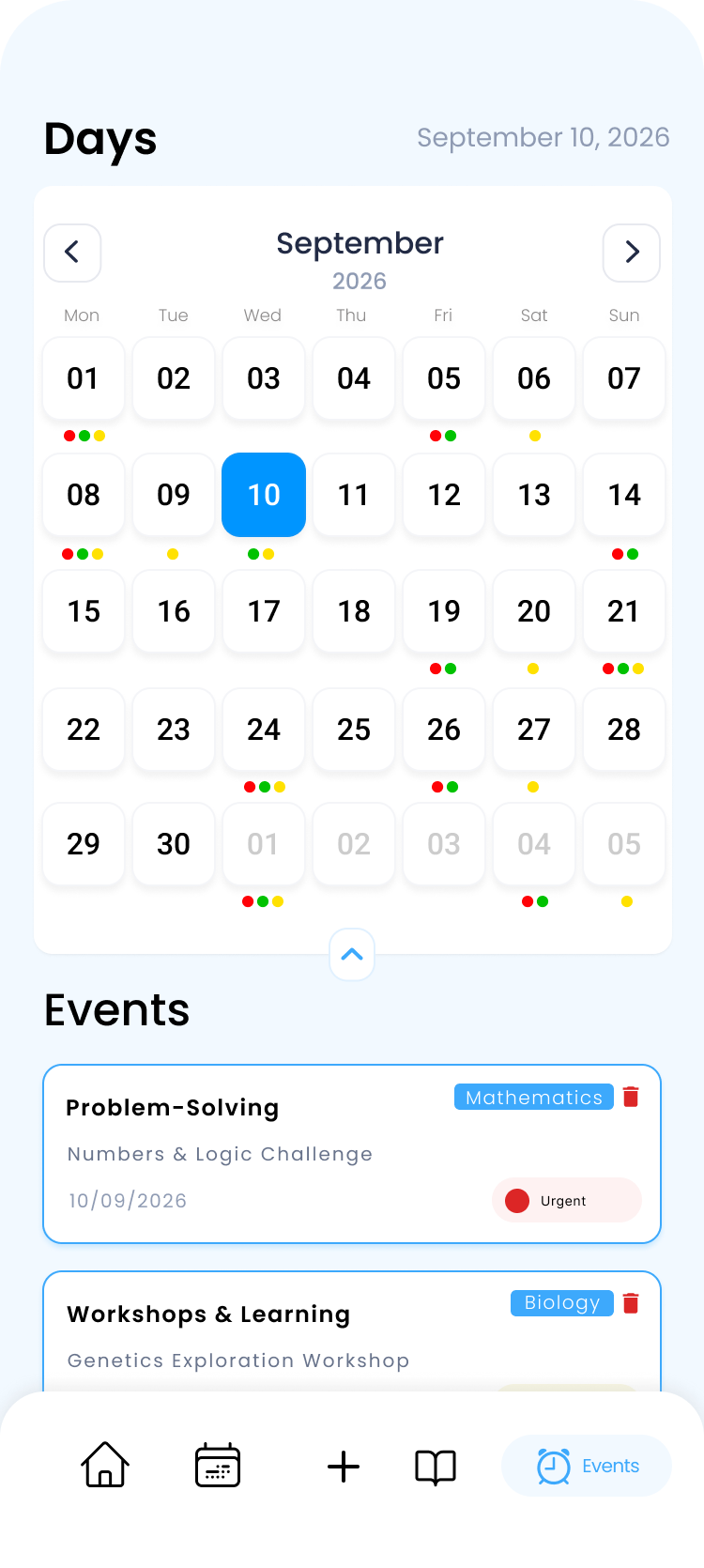Open the Home icon in bottom navigation
704x1568 pixels.
104,1466
